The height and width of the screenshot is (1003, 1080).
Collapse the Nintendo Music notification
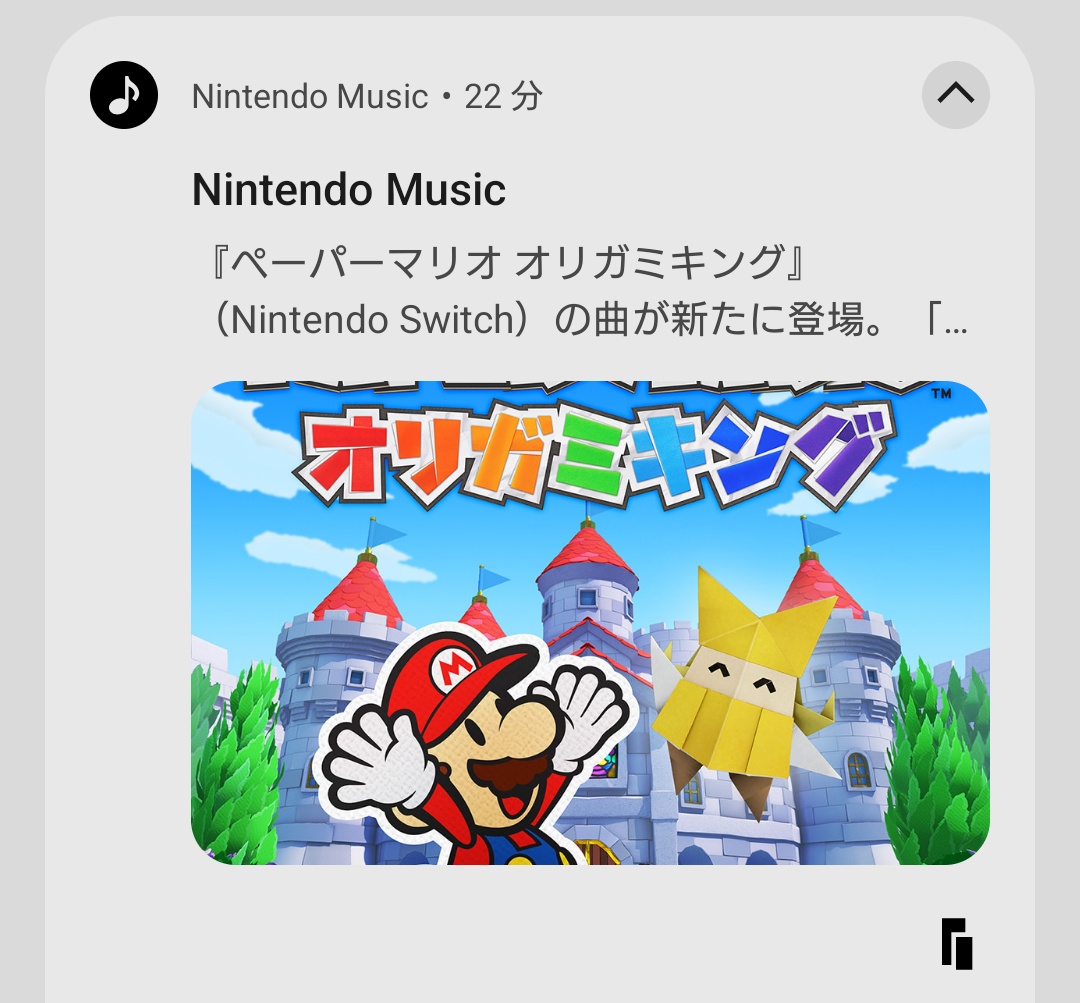point(955,94)
